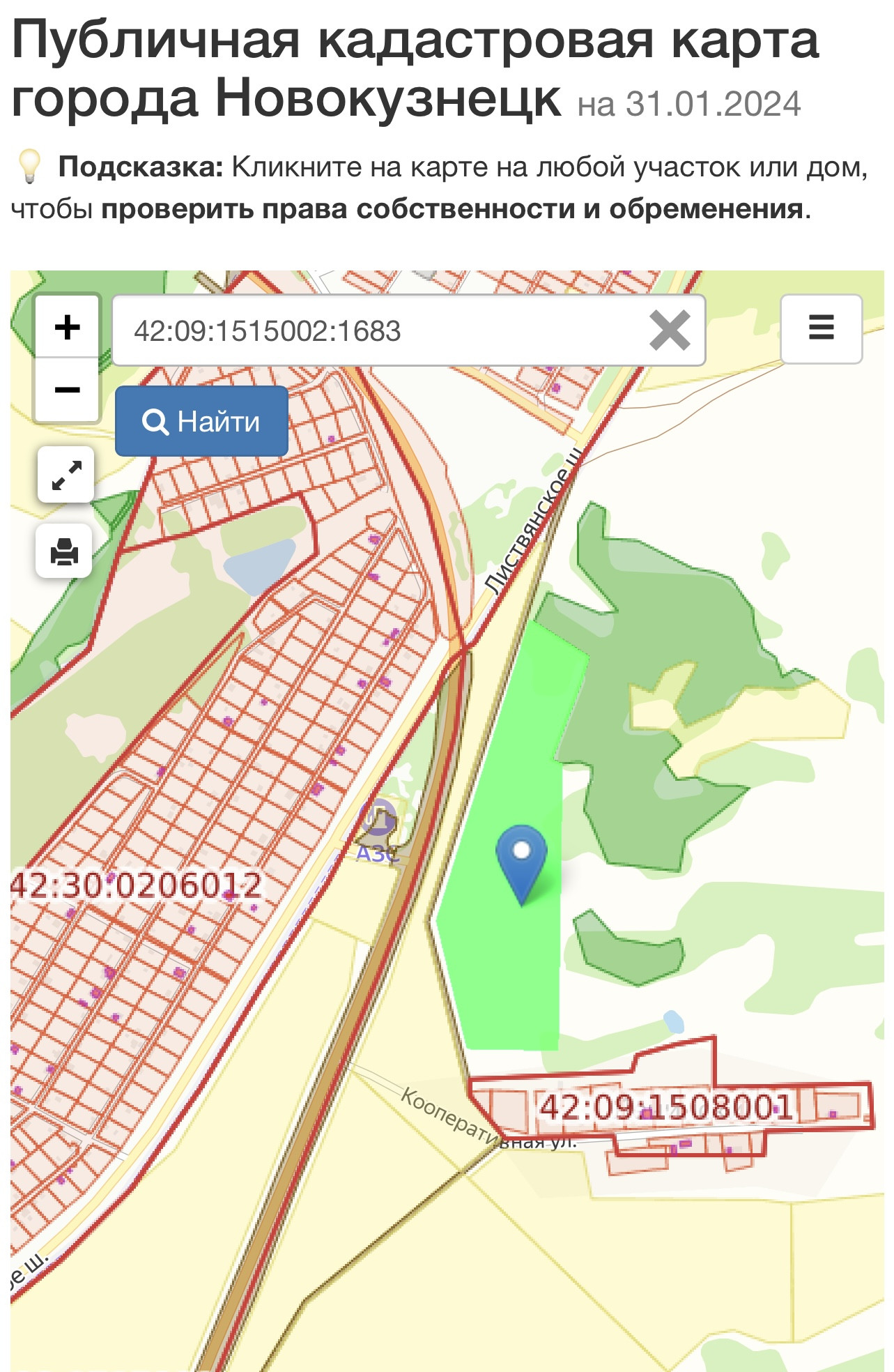Tap the Найти search button
Image resolution: width=894 pixels, height=1372 pixels.
coord(201,421)
